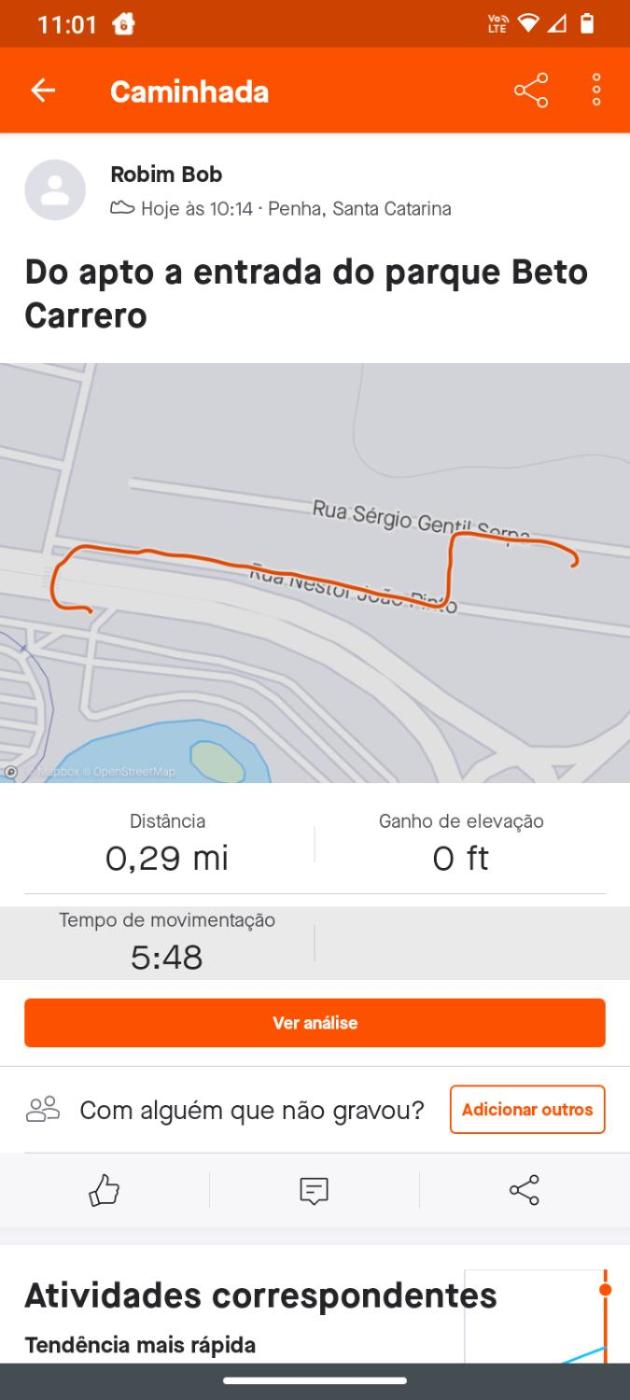Open the comments for this activity

tap(314, 1190)
